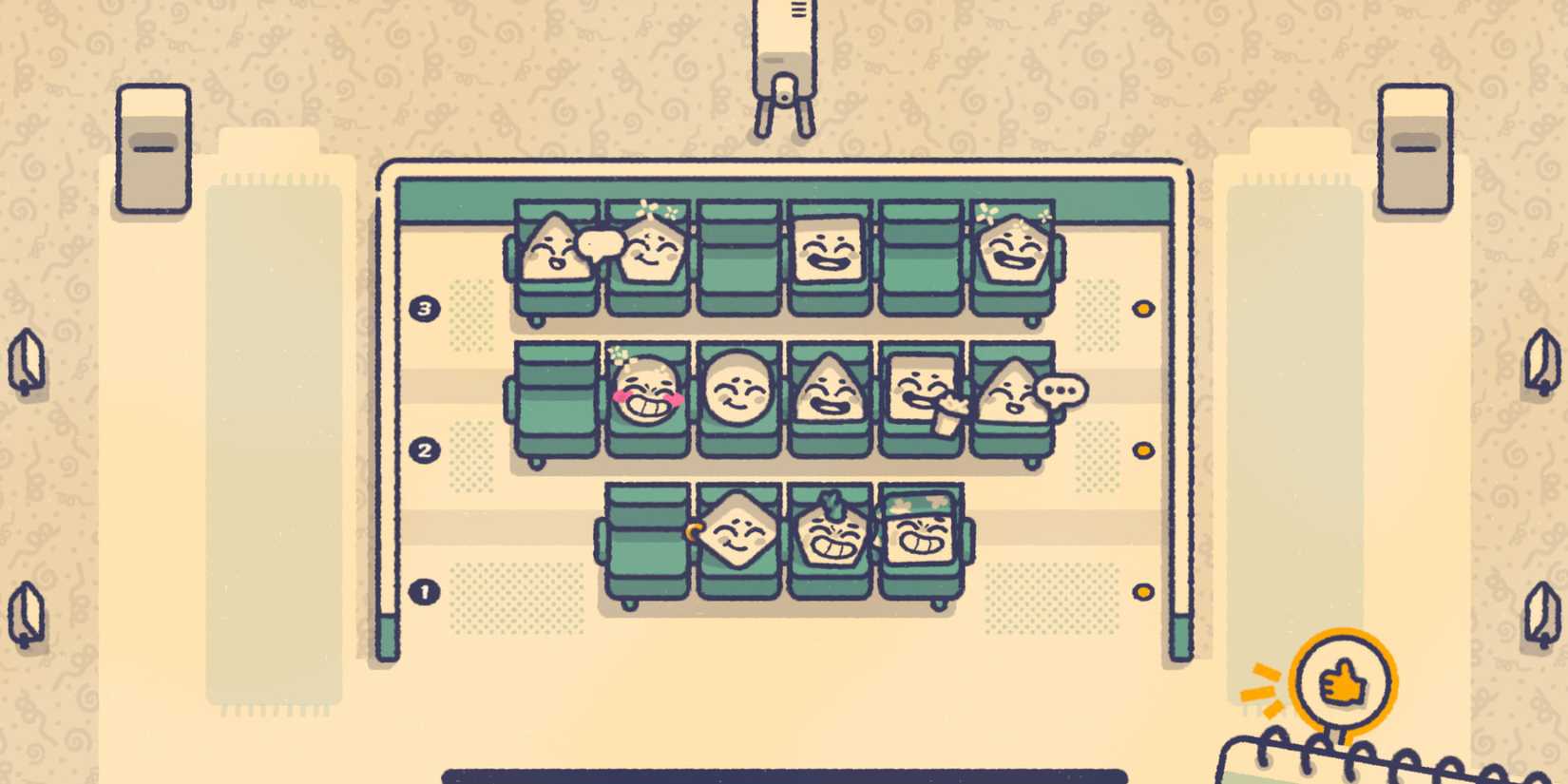This screenshot has width=1568, height=784.
Task: Select the diamond-shaped character with an earring
Action: [737, 532]
